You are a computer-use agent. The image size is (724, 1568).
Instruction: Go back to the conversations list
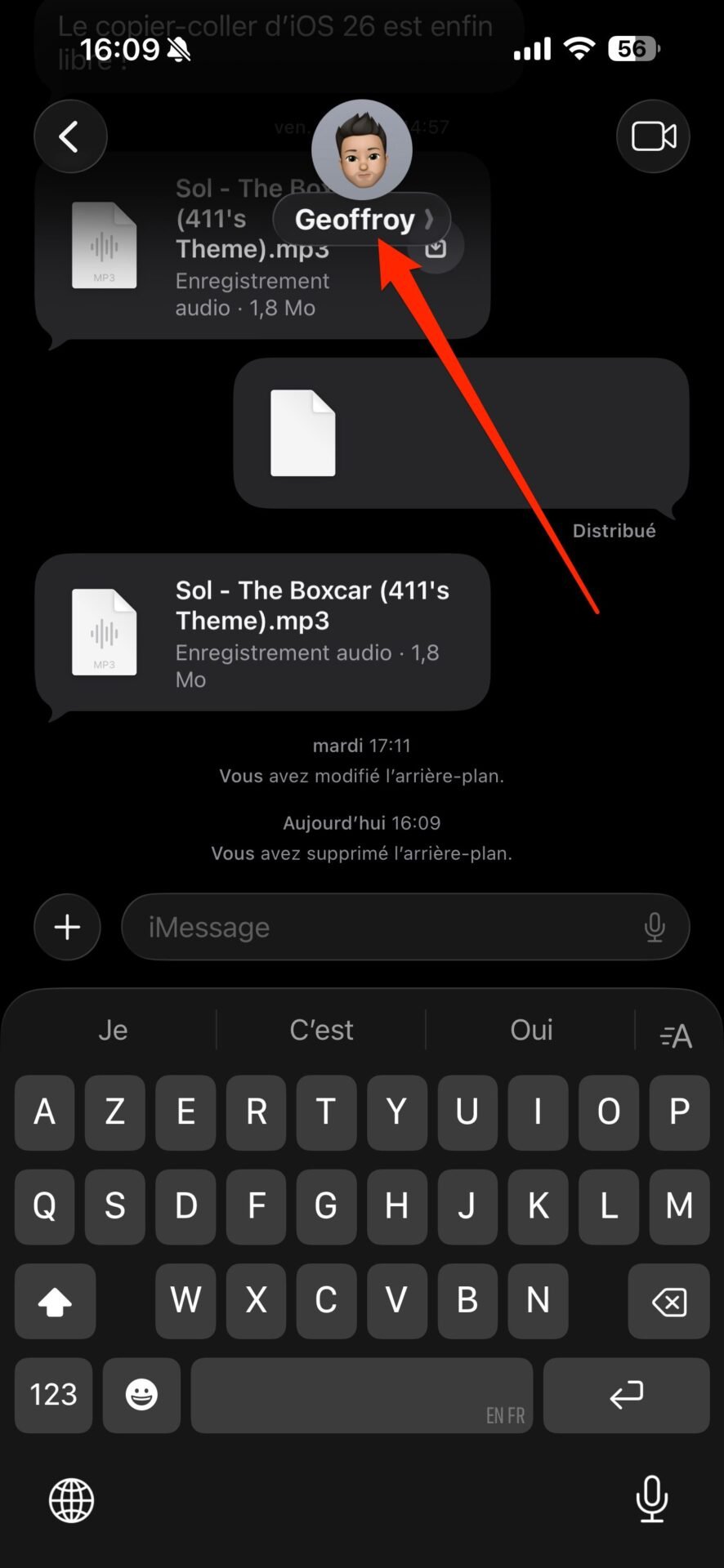pos(70,136)
